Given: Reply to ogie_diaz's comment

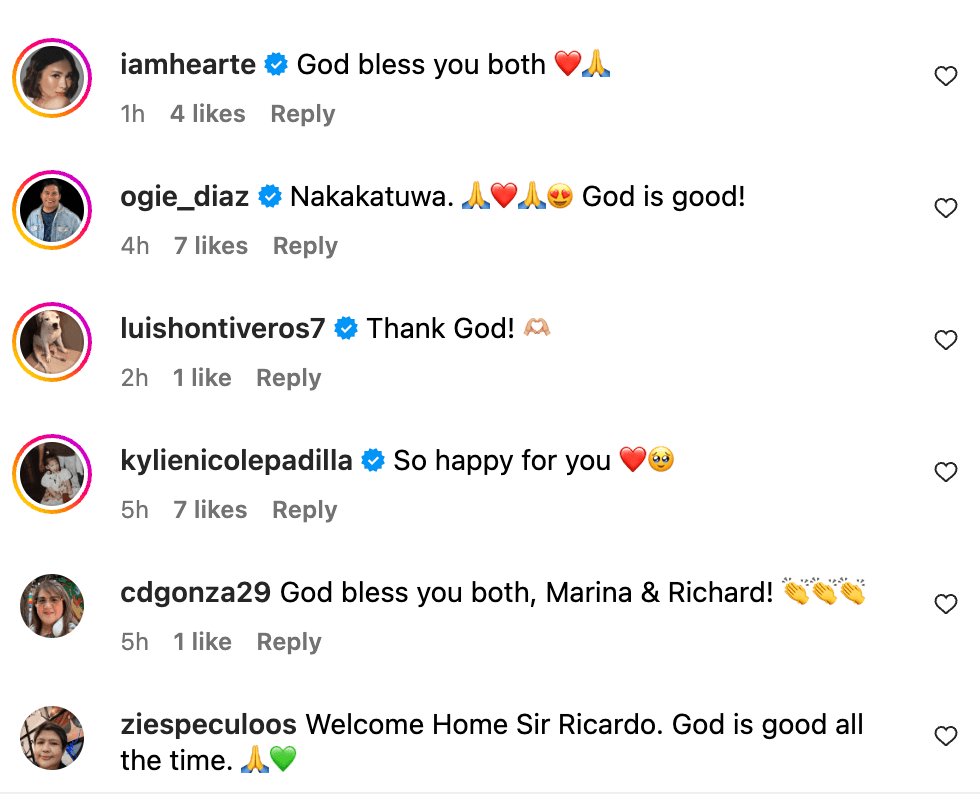Looking at the screenshot, I should (305, 246).
